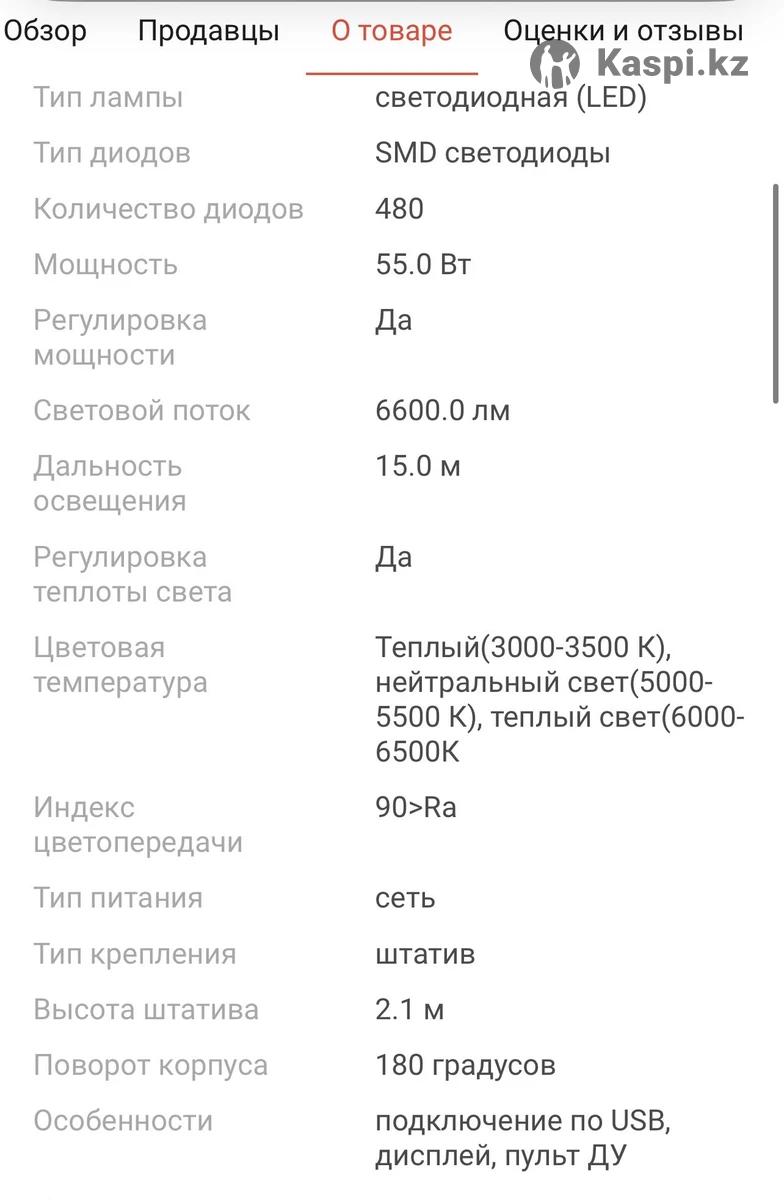
Task: Open the Продавцы tab
Action: click(208, 32)
